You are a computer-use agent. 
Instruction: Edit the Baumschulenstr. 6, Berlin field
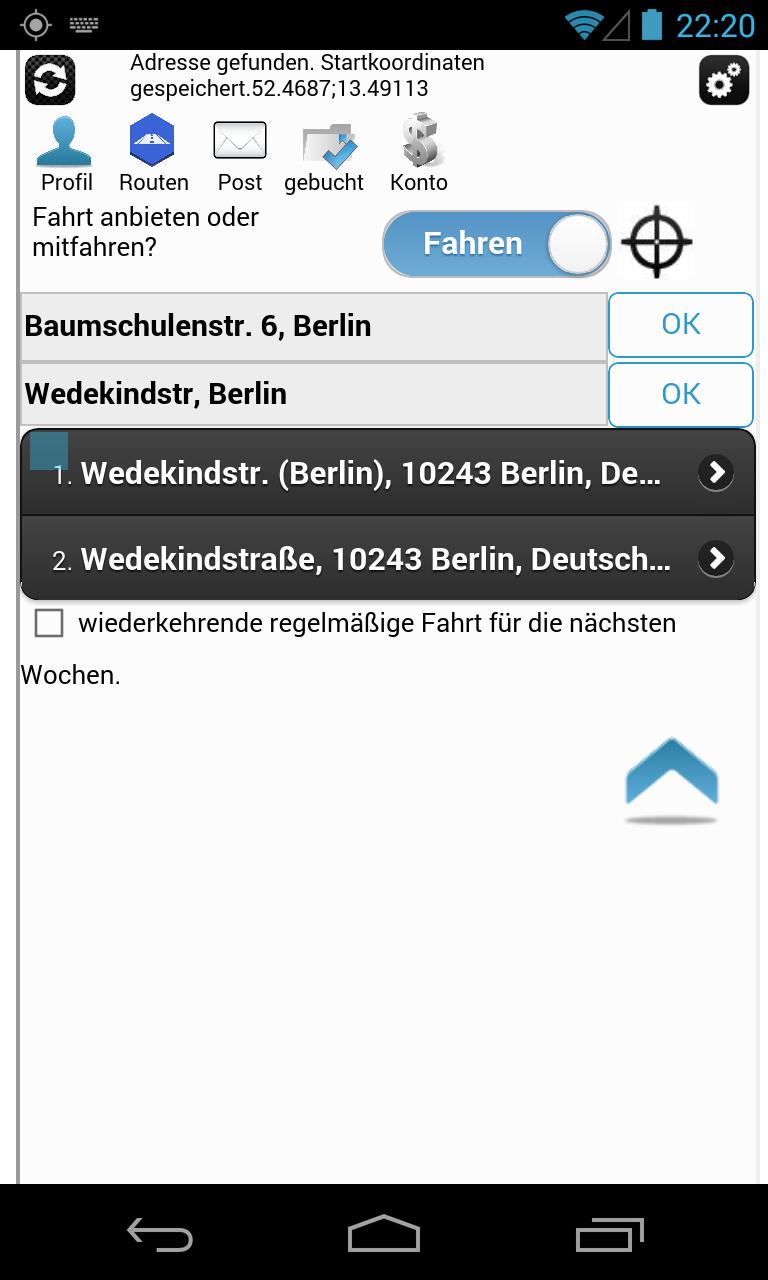coord(313,327)
